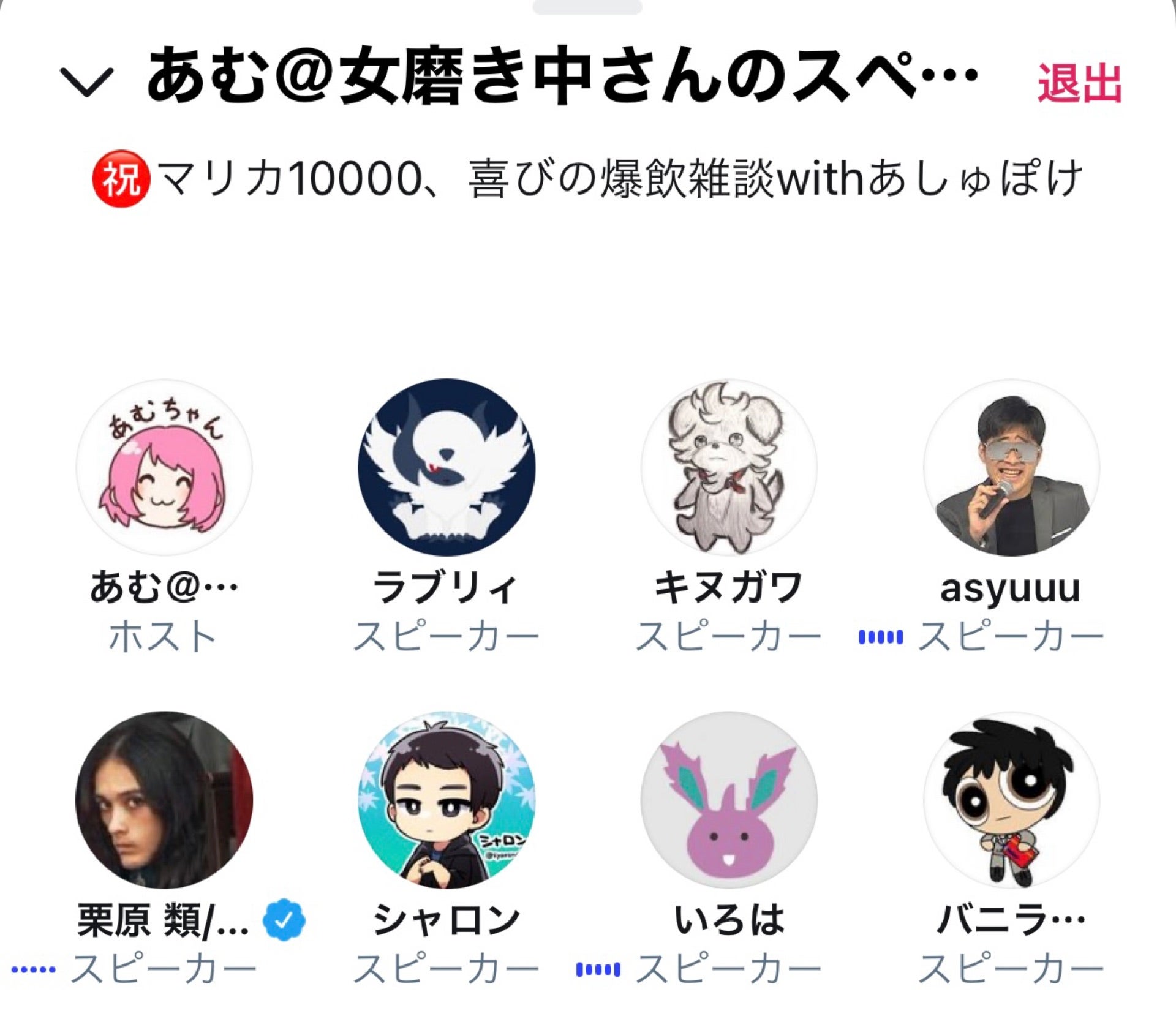
Task: Open verified speaker 栗原 類's profile
Action: tap(164, 799)
